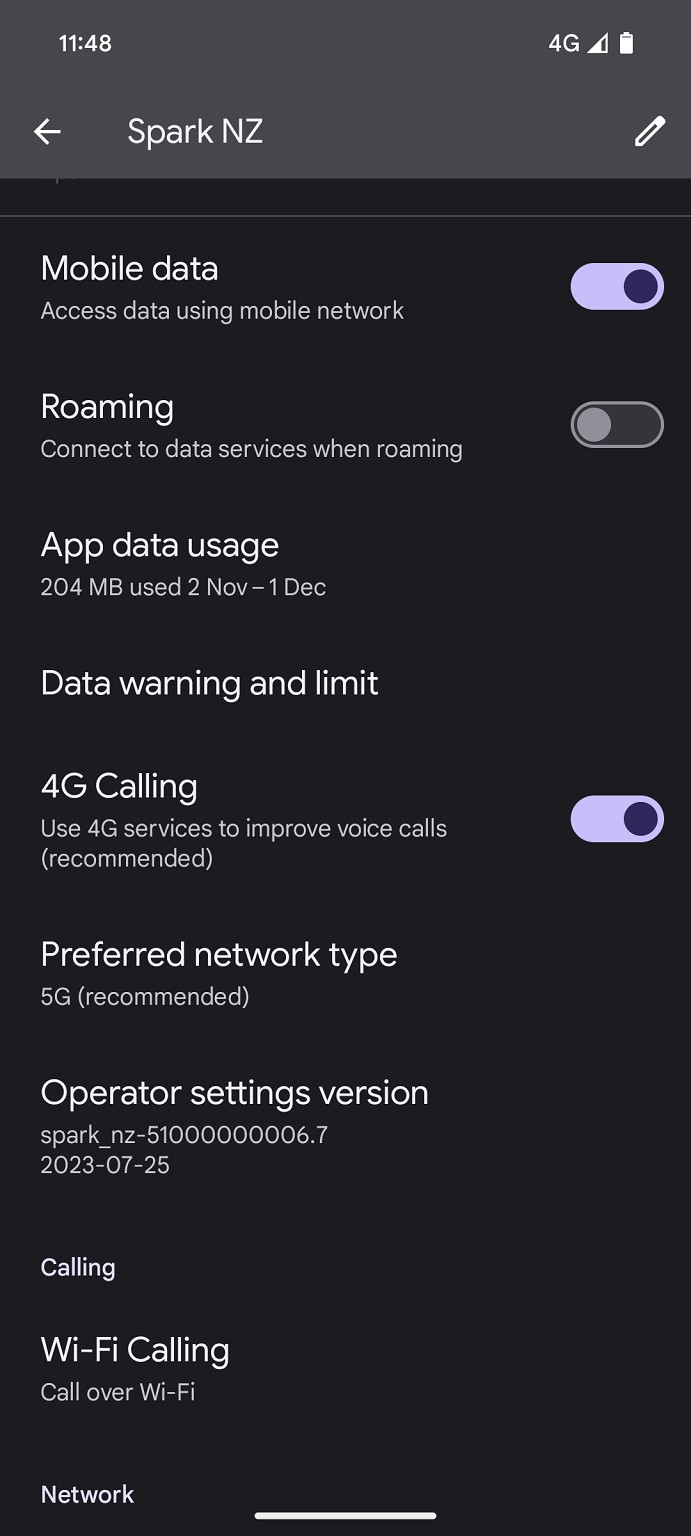The width and height of the screenshot is (691, 1536).
Task: Go back from Spark NZ settings
Action: (x=47, y=131)
